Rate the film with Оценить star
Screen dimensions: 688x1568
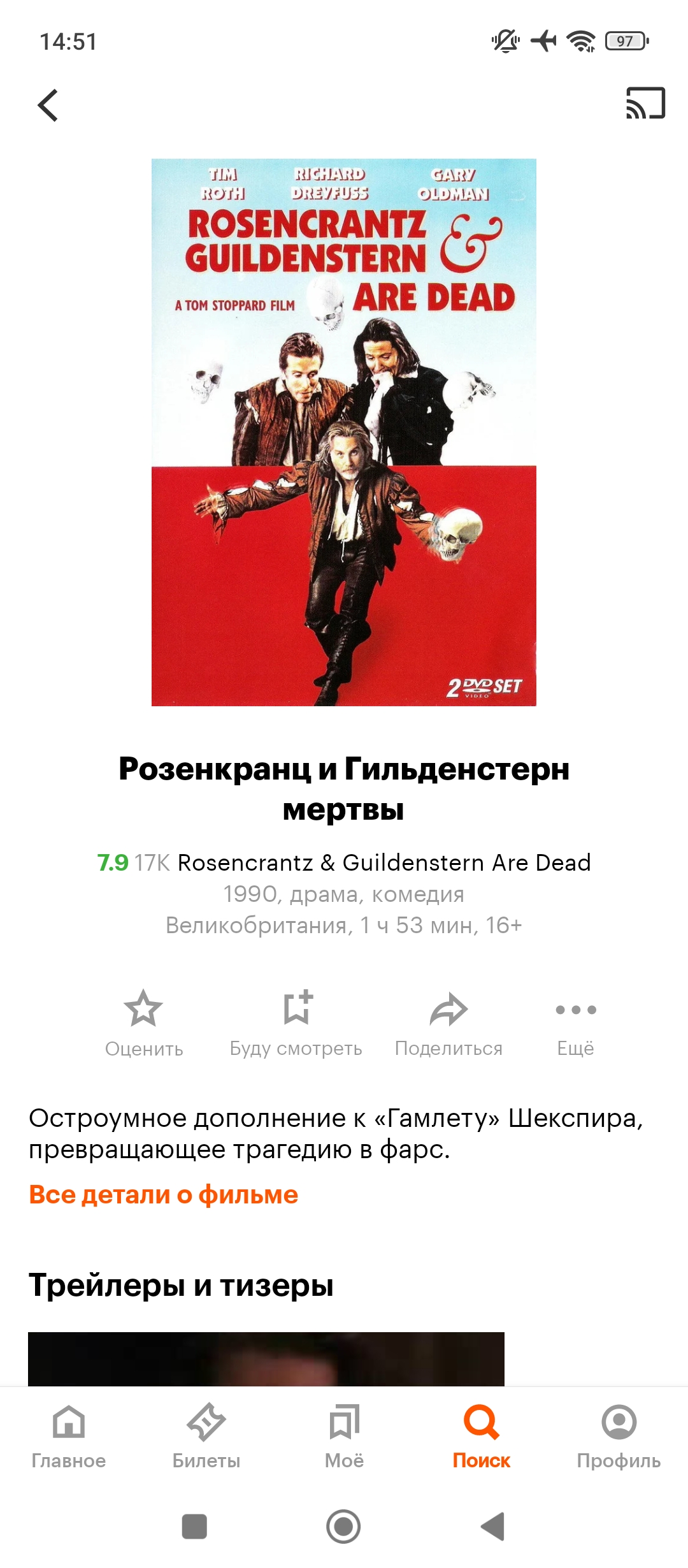point(144,1023)
